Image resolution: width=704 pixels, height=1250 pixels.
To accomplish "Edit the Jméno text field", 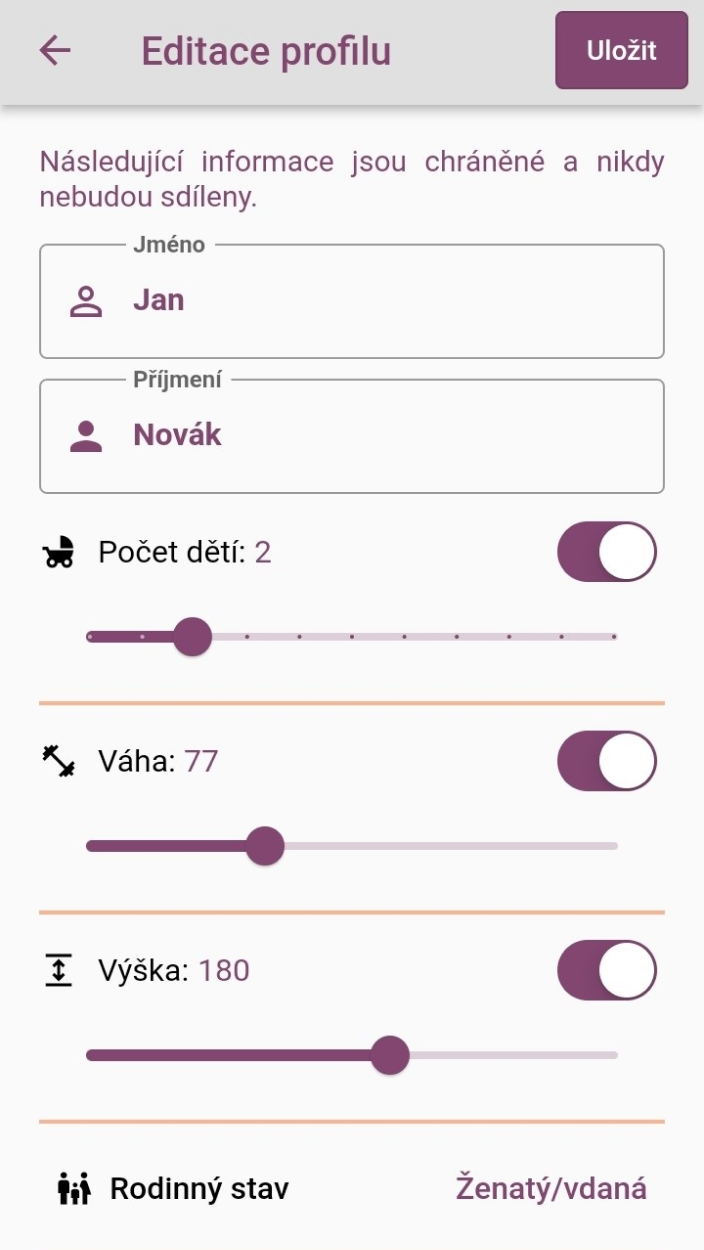I will tap(380, 301).
